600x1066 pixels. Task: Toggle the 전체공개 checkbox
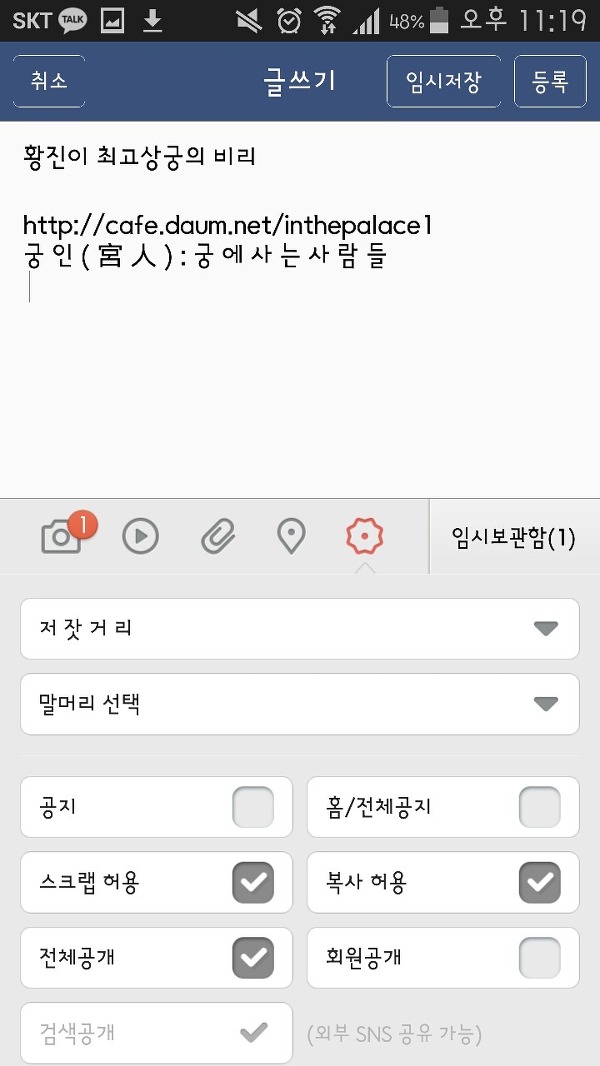(x=253, y=958)
